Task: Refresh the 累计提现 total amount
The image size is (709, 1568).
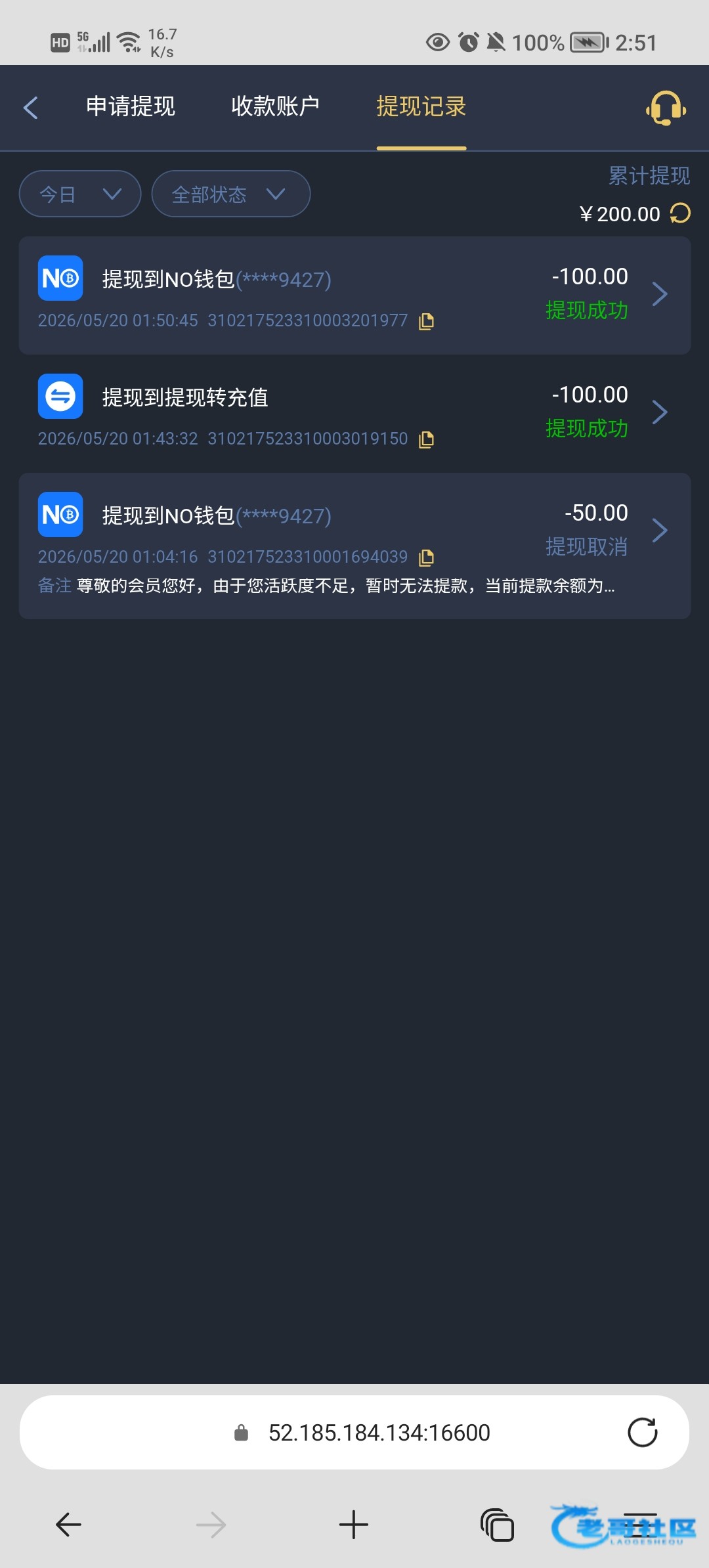Action: (x=680, y=213)
